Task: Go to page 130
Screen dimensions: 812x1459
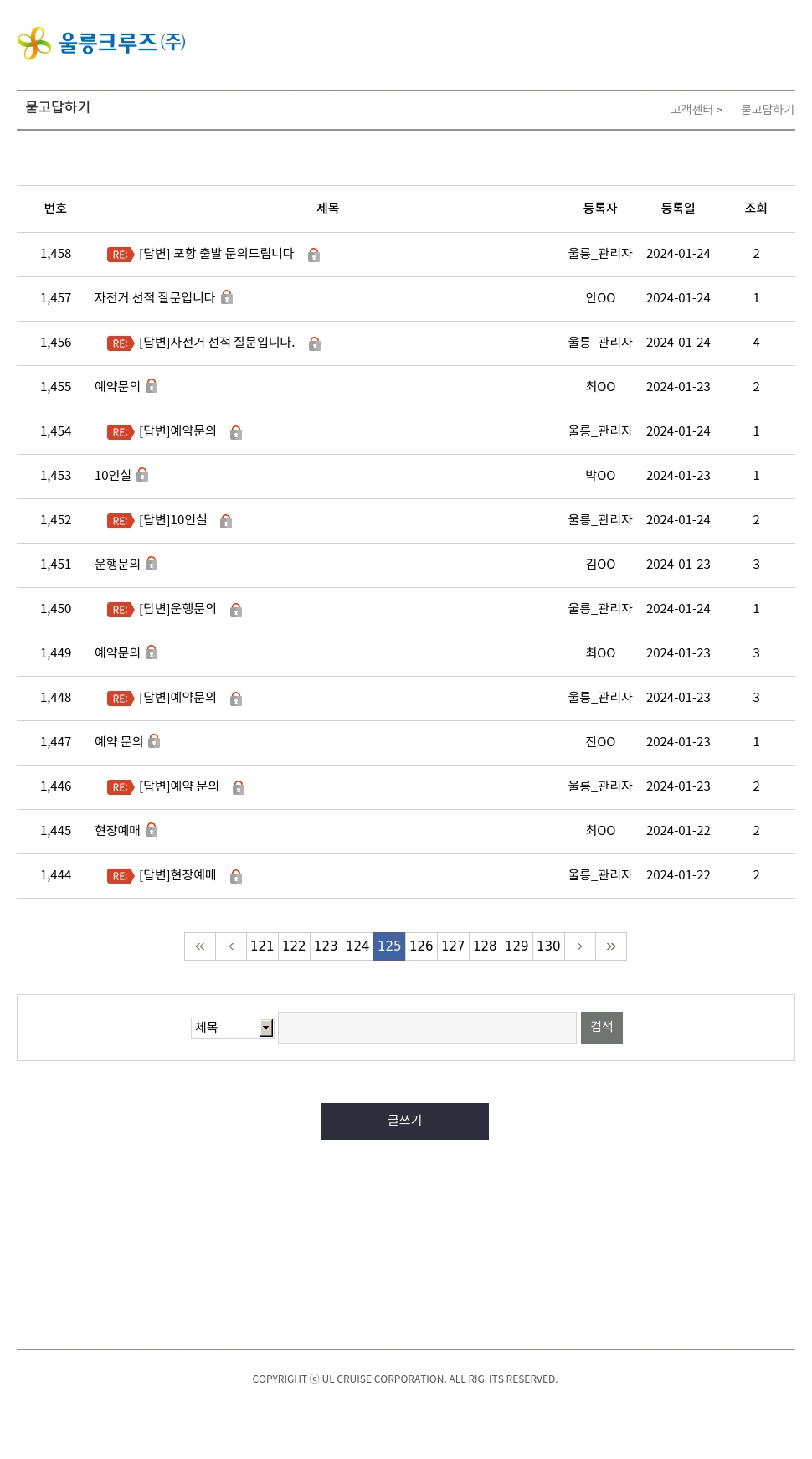Action: [548, 946]
